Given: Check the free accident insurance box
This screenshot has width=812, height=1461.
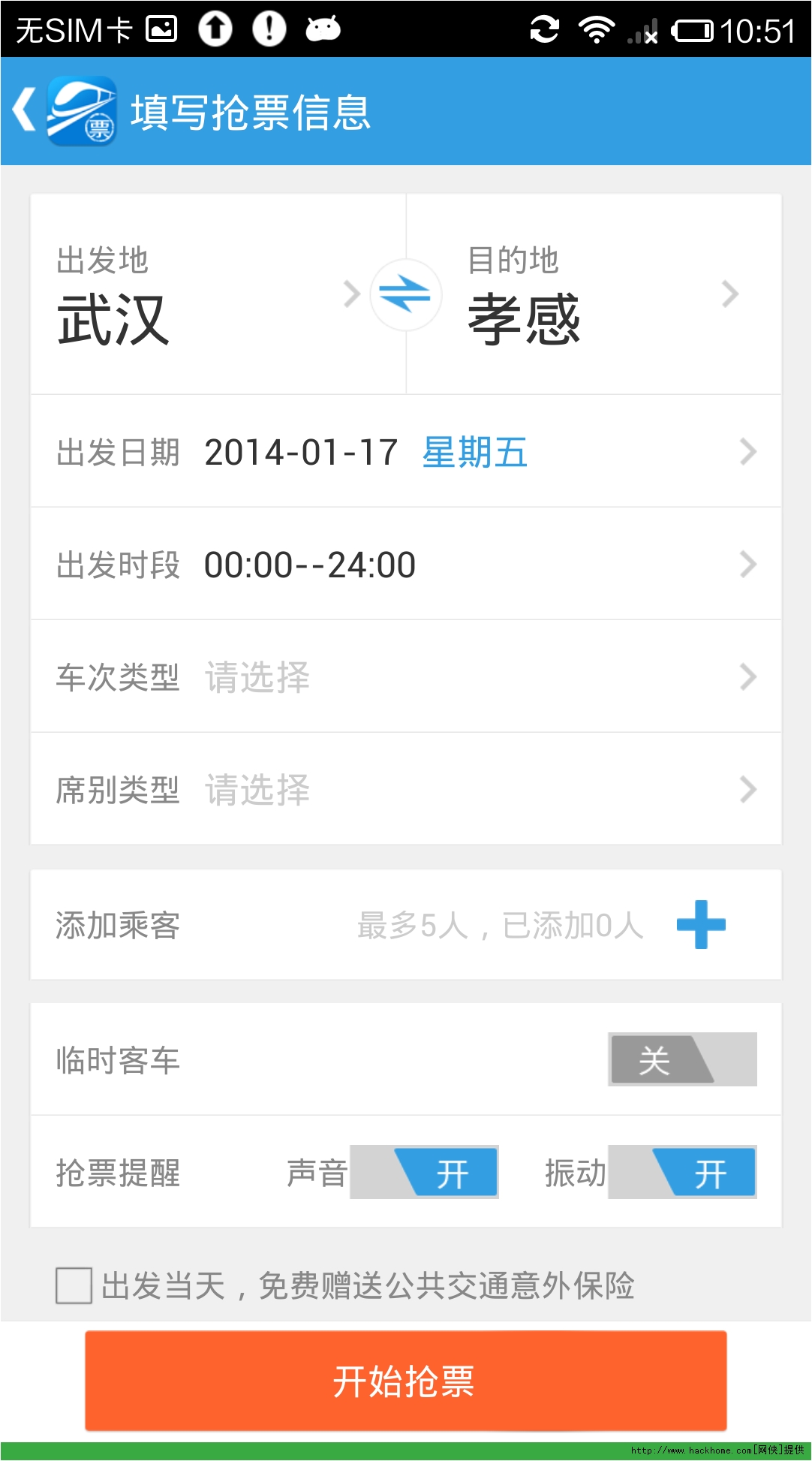Looking at the screenshot, I should click(x=74, y=1285).
